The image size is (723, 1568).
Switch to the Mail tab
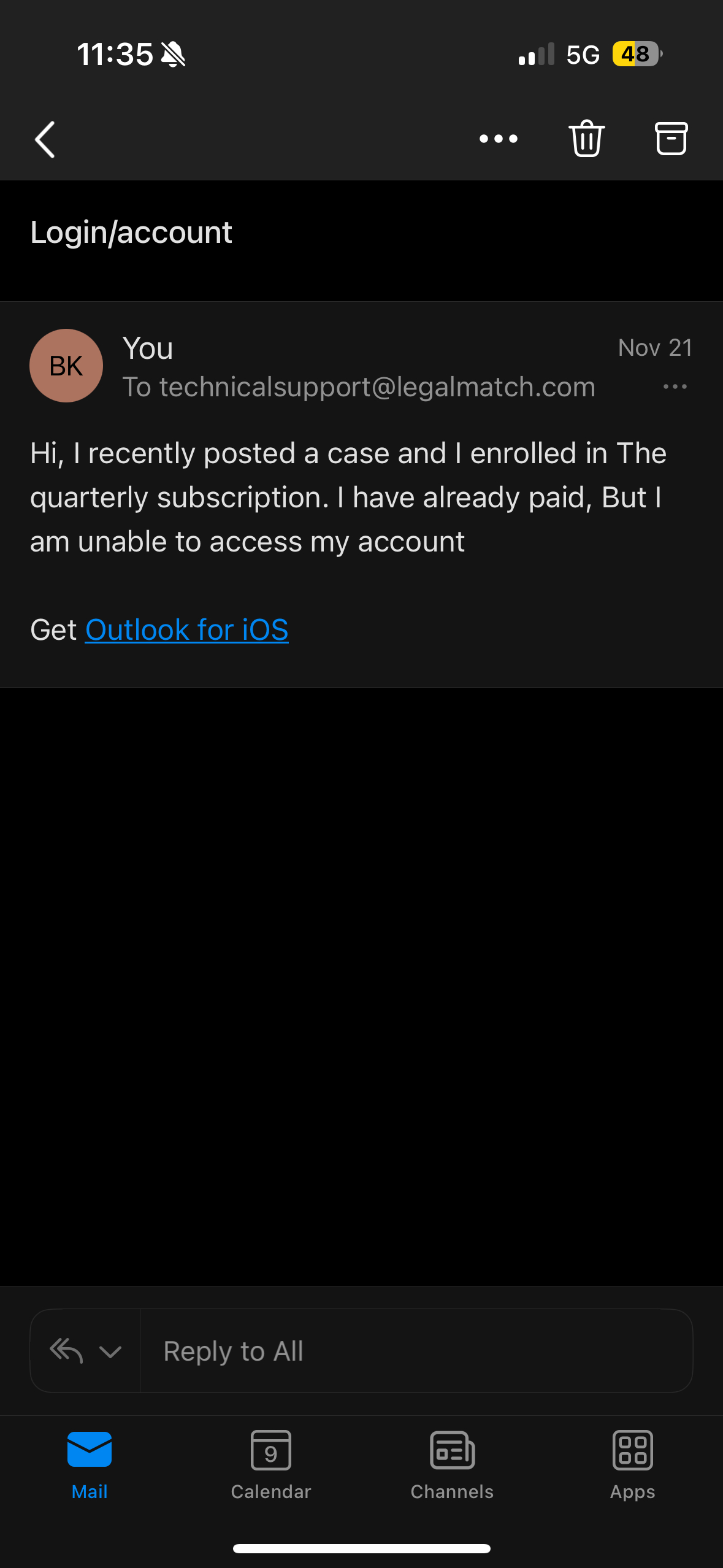[90, 1464]
